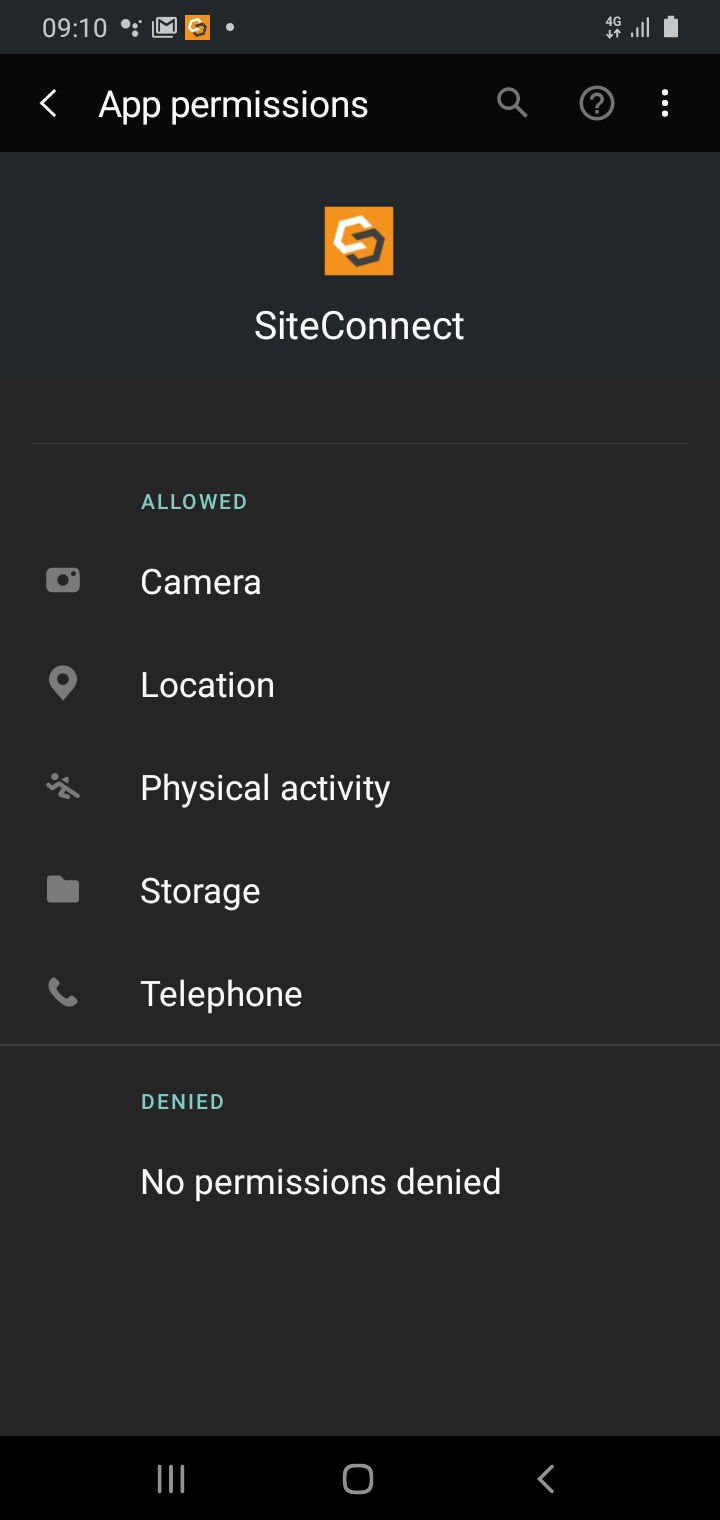Tap the SiteConnect app icon
The image size is (720, 1520).
(x=358, y=240)
